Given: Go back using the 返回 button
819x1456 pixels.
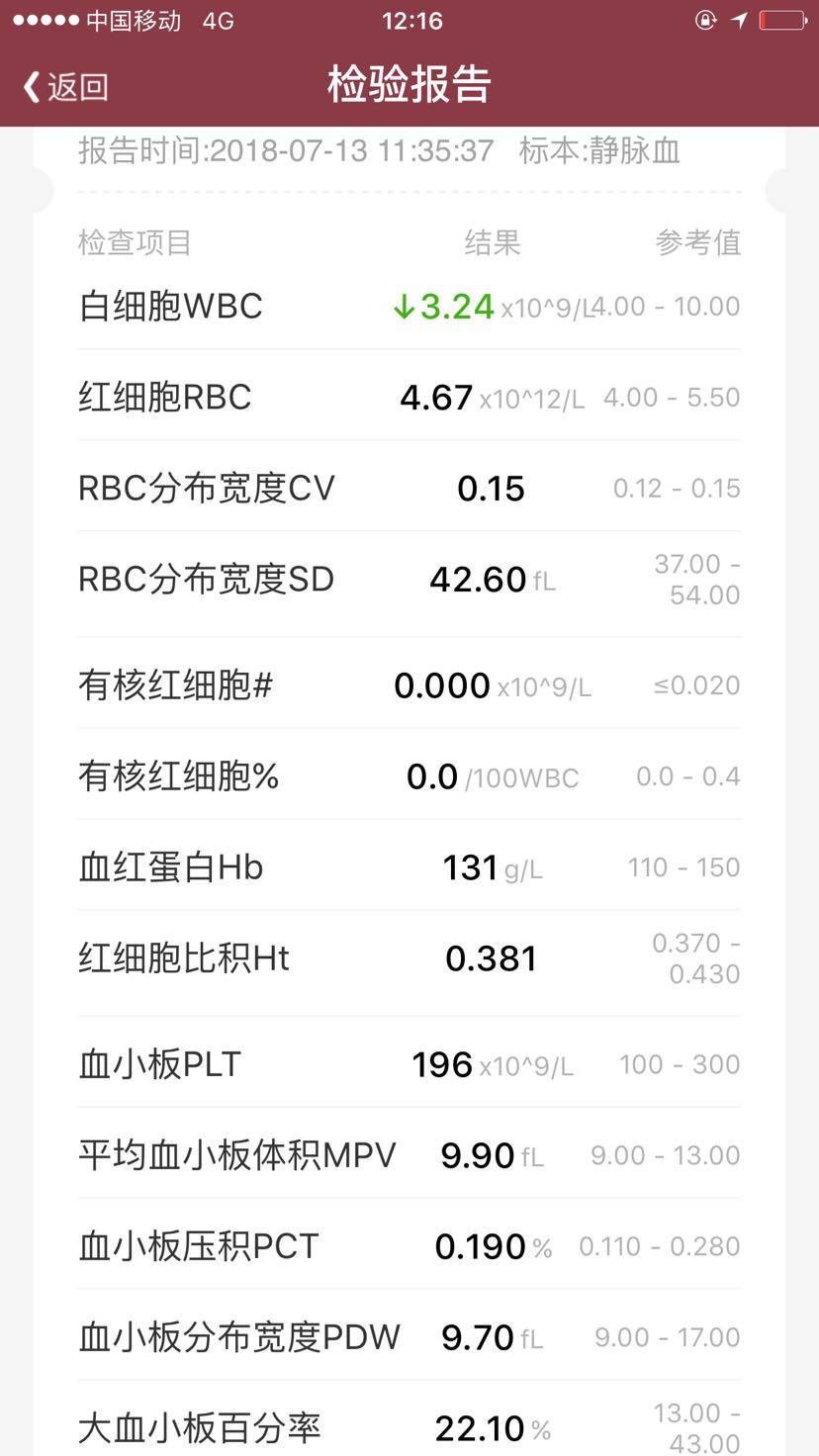Looking at the screenshot, I should (x=65, y=86).
